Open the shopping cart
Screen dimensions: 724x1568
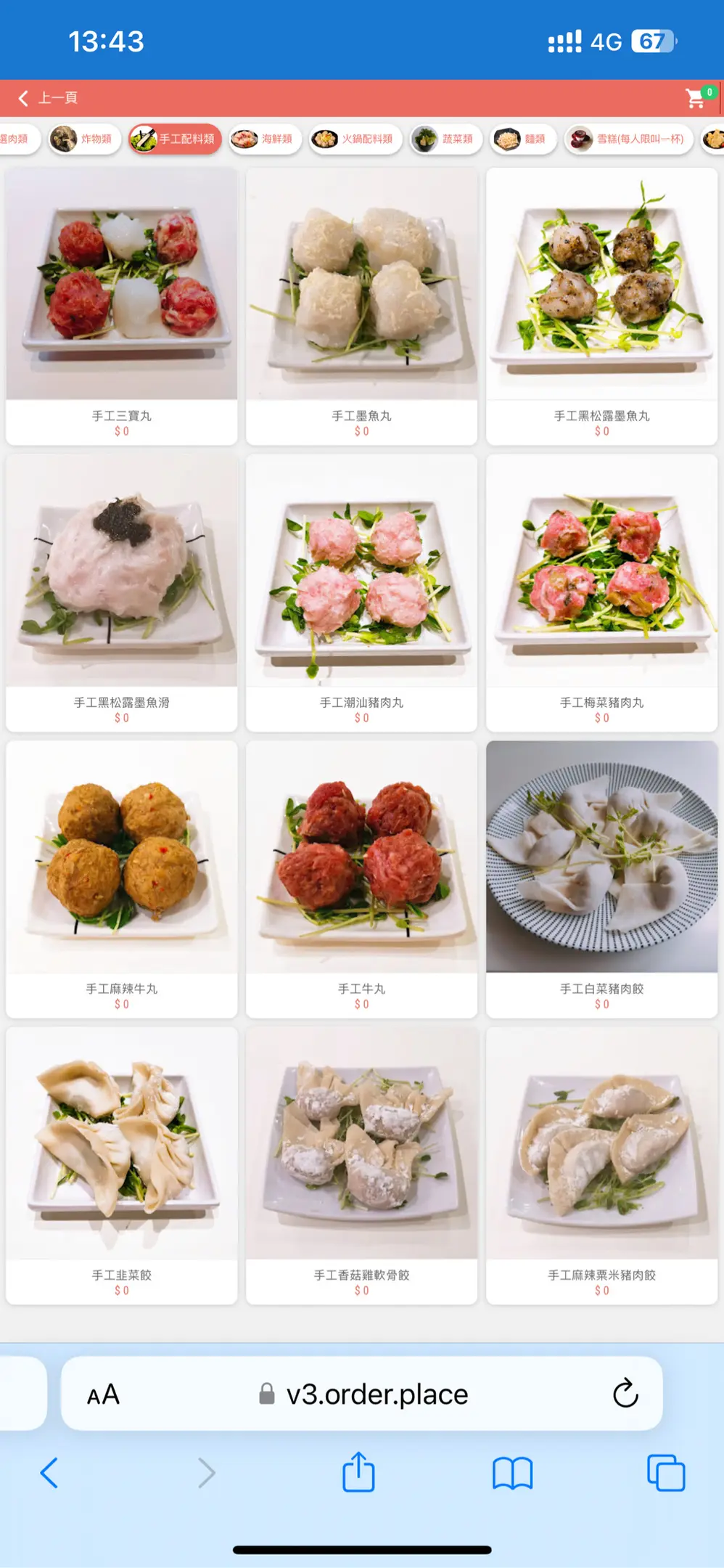coord(696,99)
